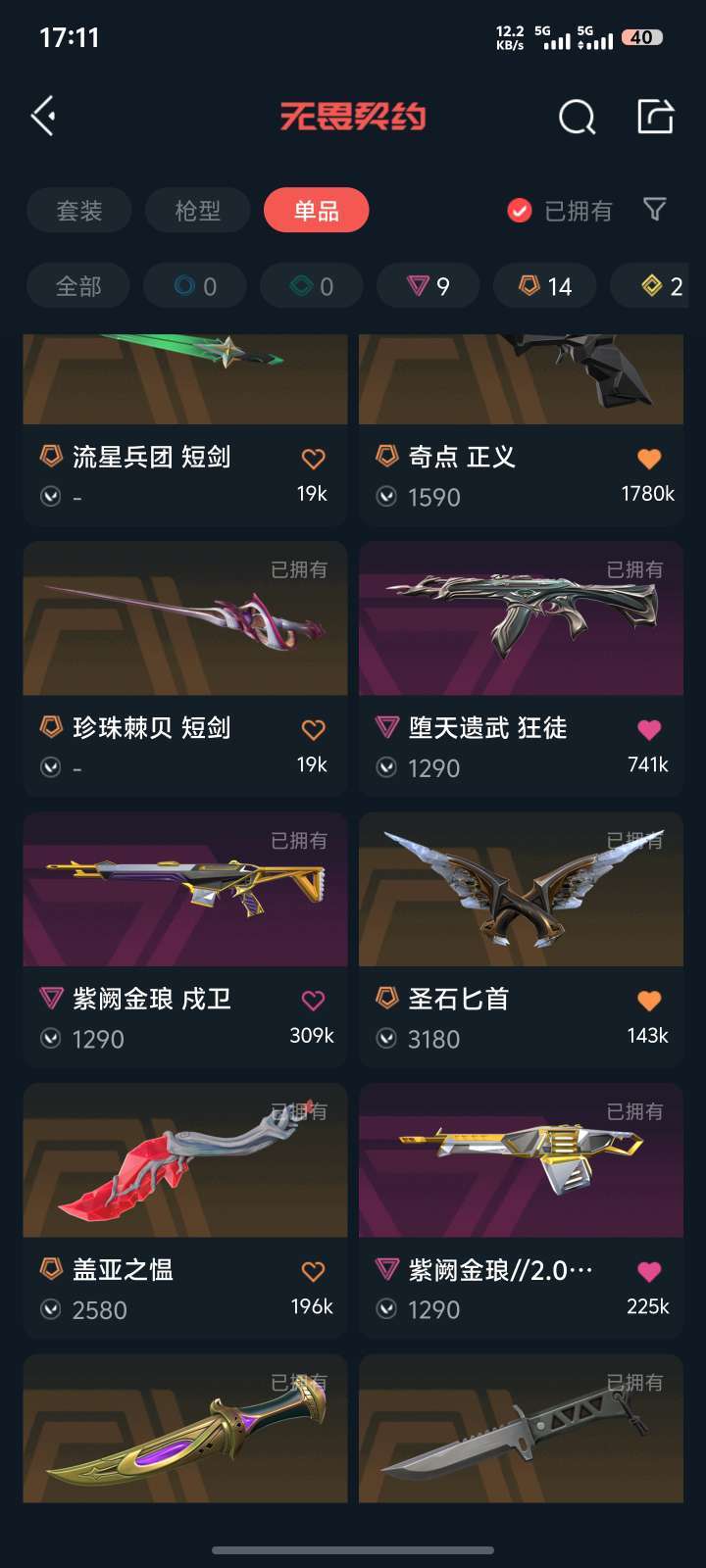
Task: Filter by the orange tier chip showing 14
Action: tap(545, 286)
